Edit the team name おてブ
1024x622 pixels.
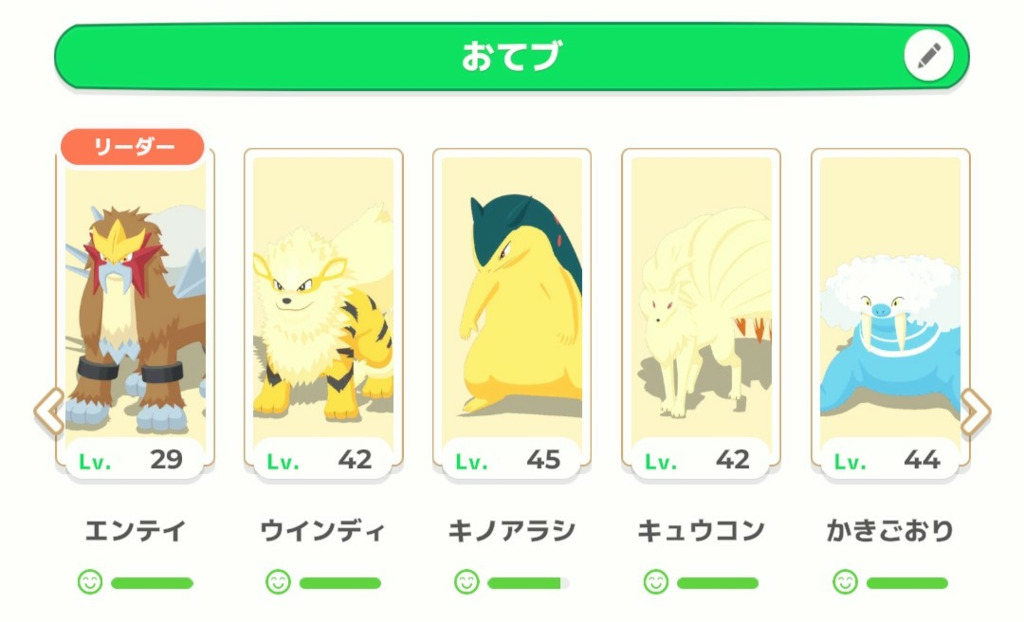929,56
